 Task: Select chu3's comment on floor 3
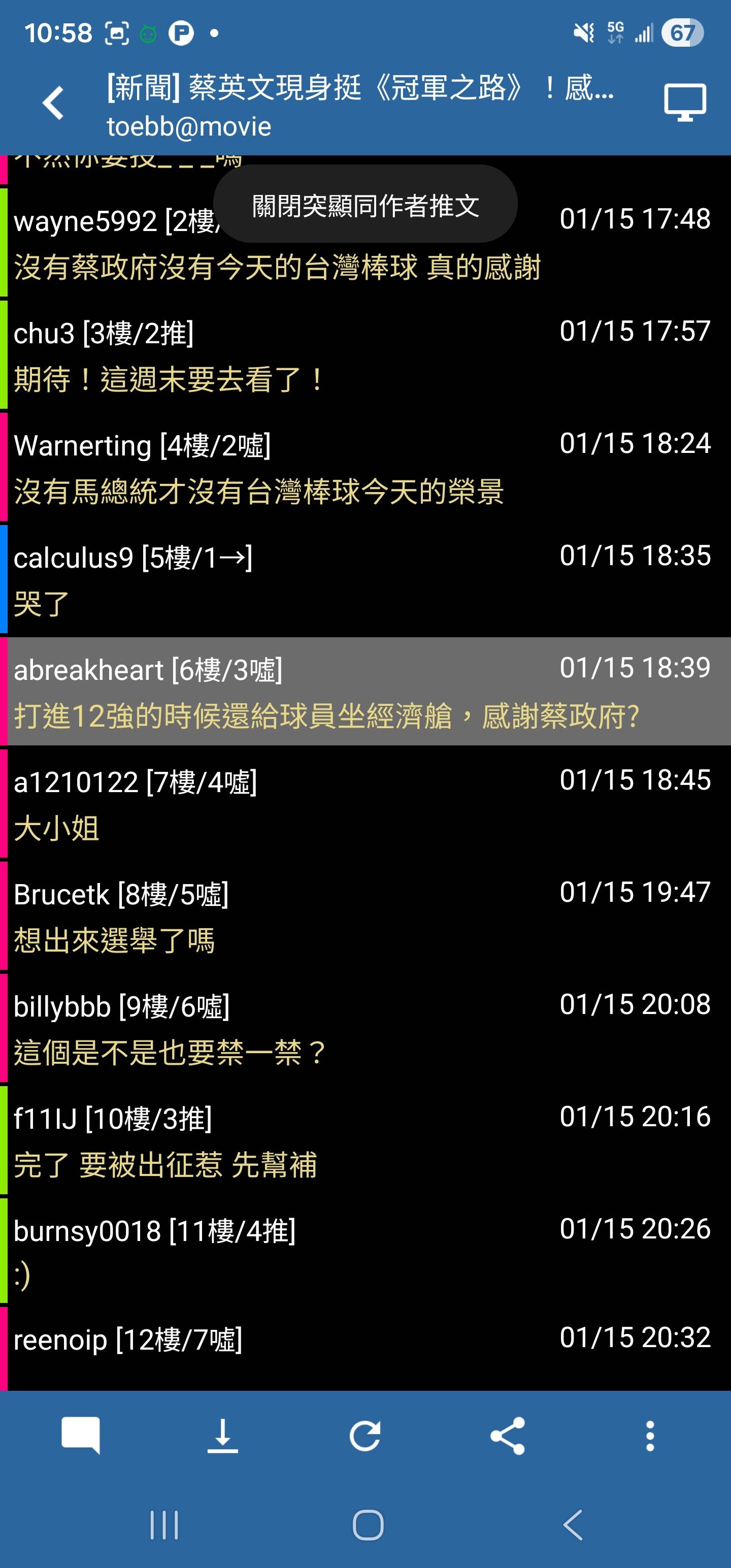pos(365,355)
